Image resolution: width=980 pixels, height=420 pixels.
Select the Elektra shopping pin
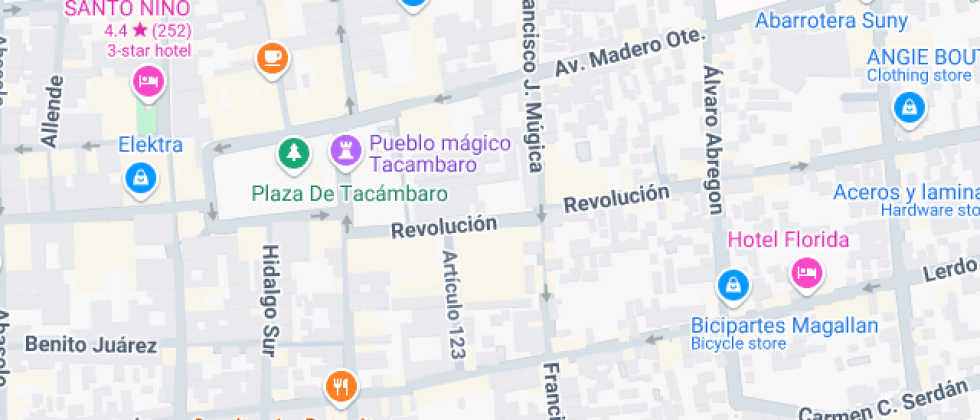point(141,180)
